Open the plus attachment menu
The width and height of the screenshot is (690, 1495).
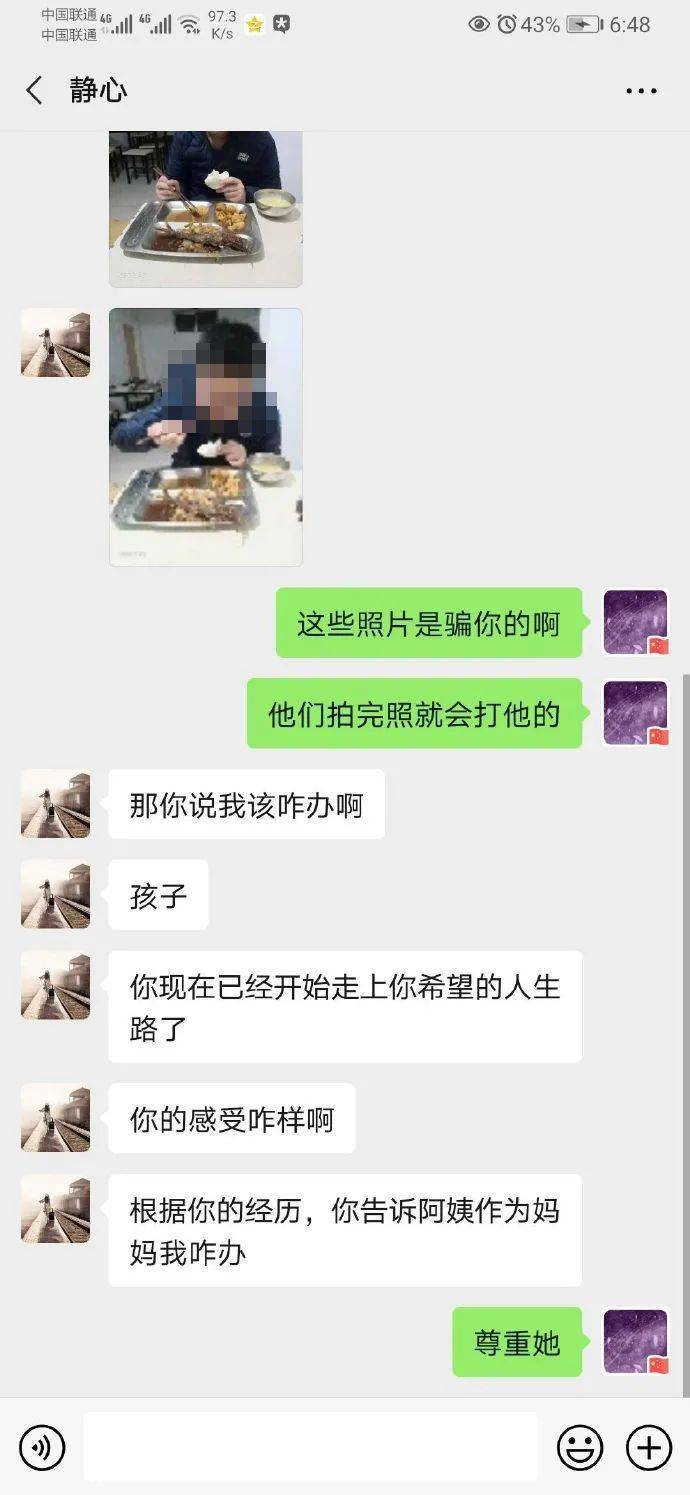[x=648, y=1447]
